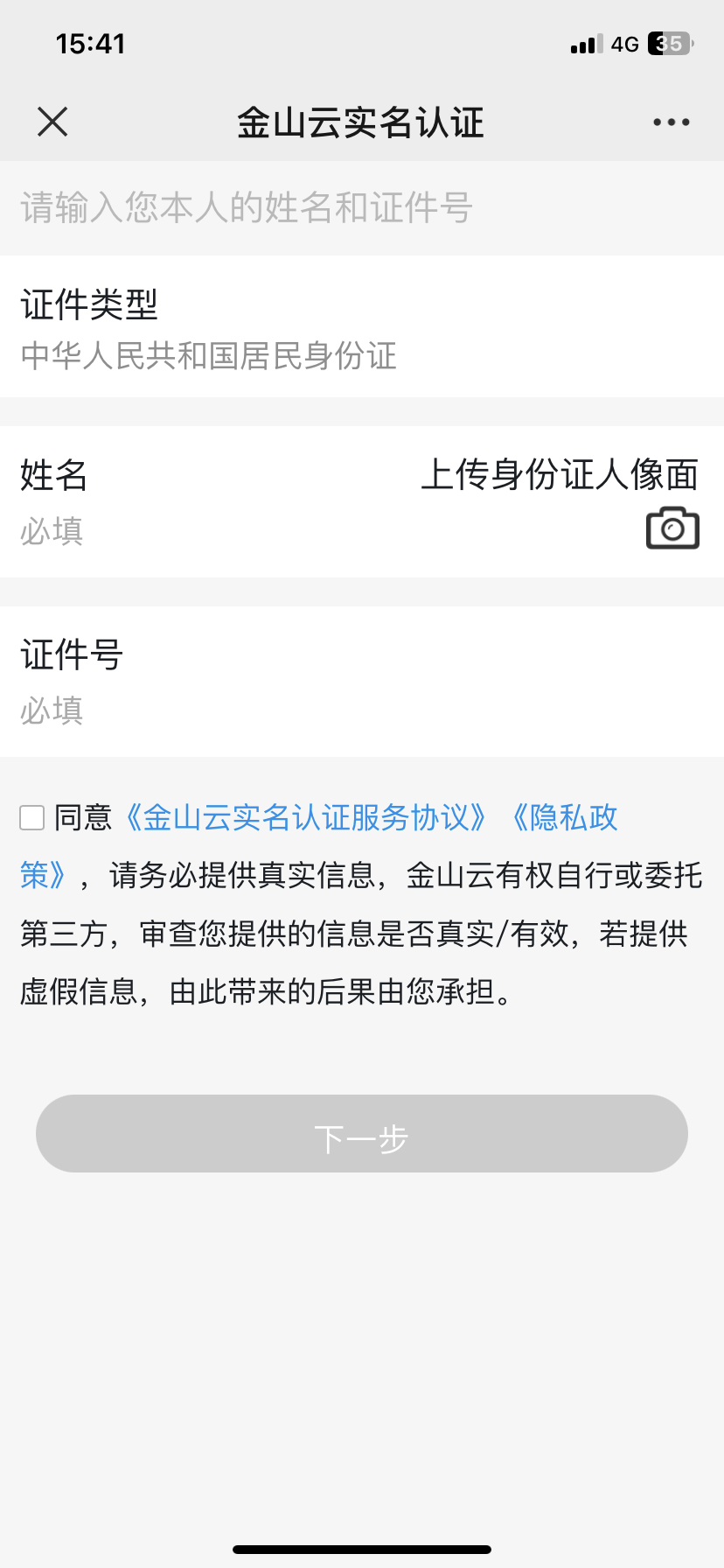Close the 金山云实名认证 page

tap(52, 122)
